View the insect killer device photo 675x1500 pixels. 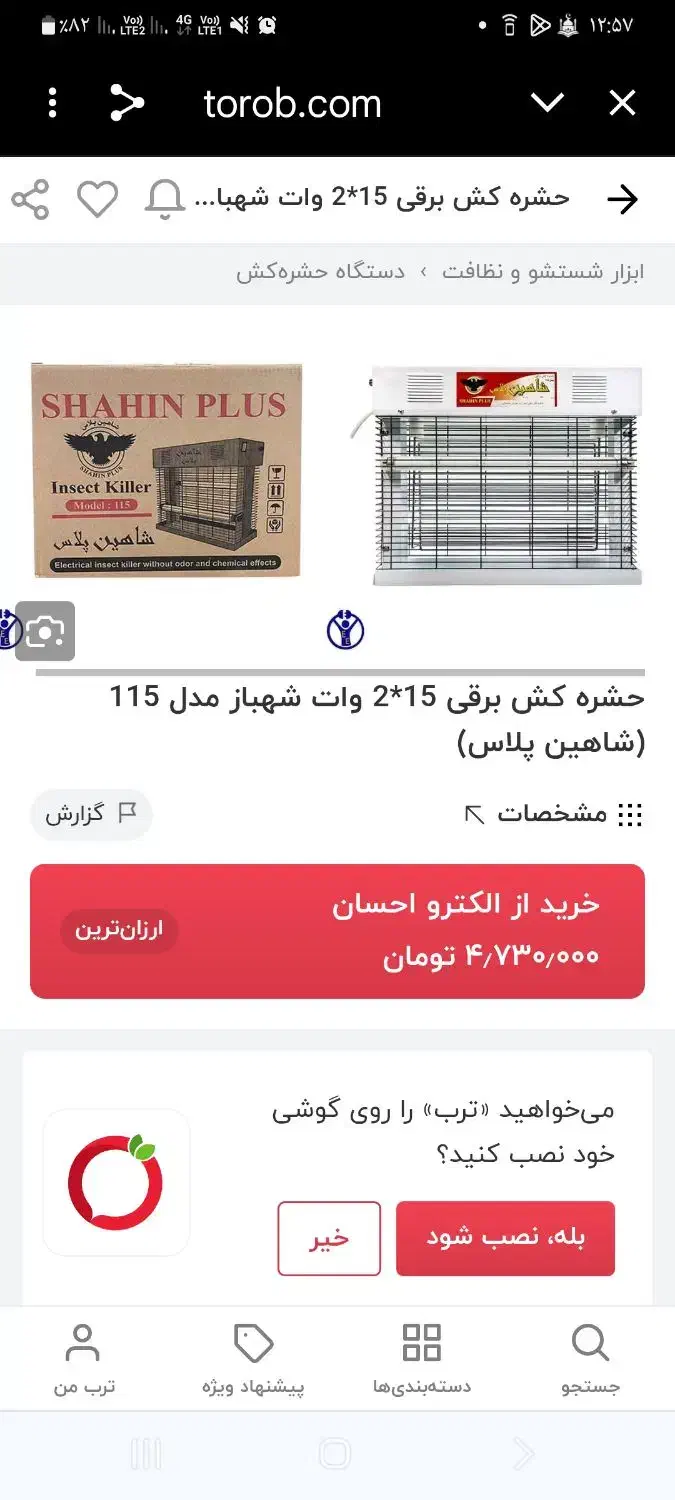[x=506, y=475]
